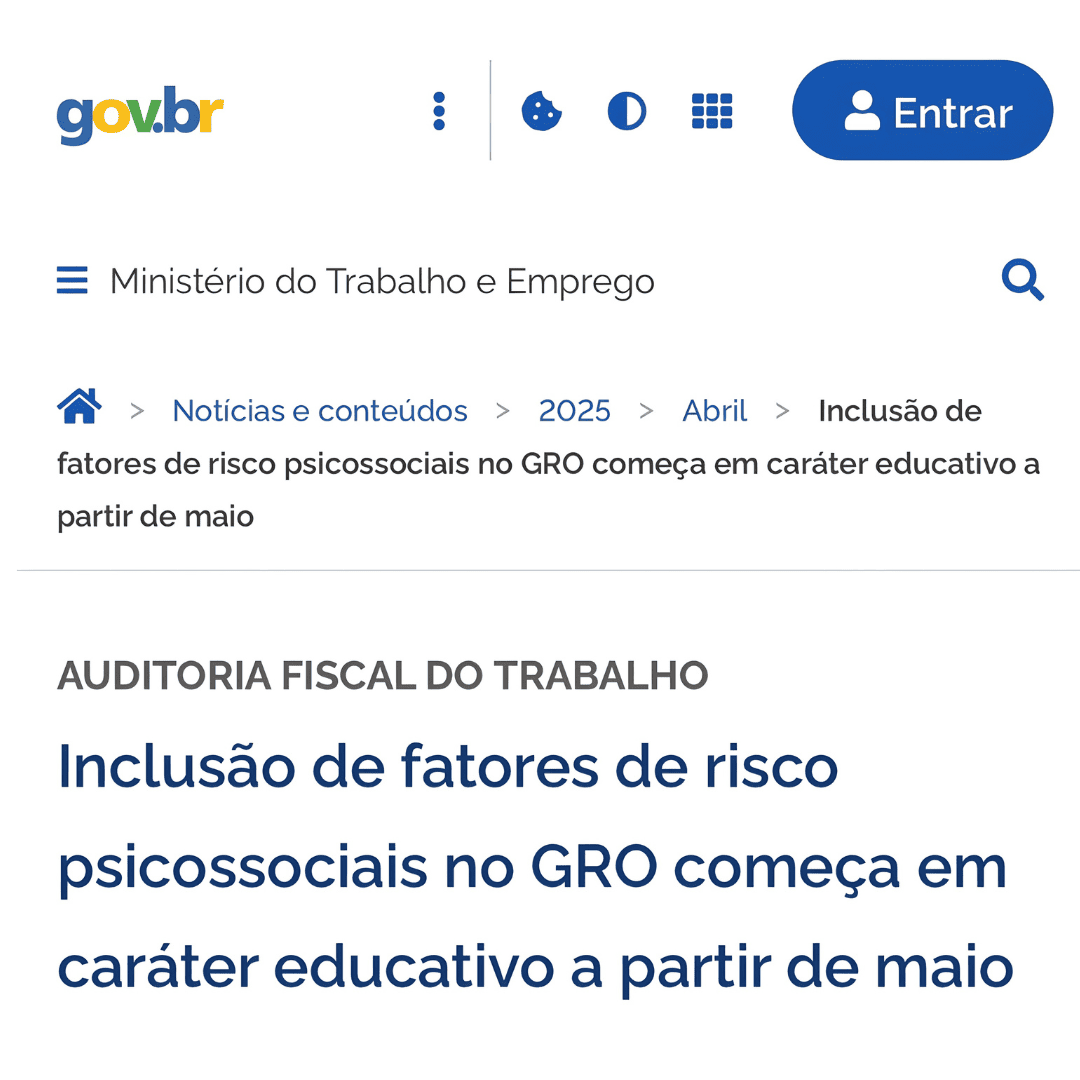
Task: Open the hamburger navigation menu
Action: pyautogui.click(x=72, y=281)
